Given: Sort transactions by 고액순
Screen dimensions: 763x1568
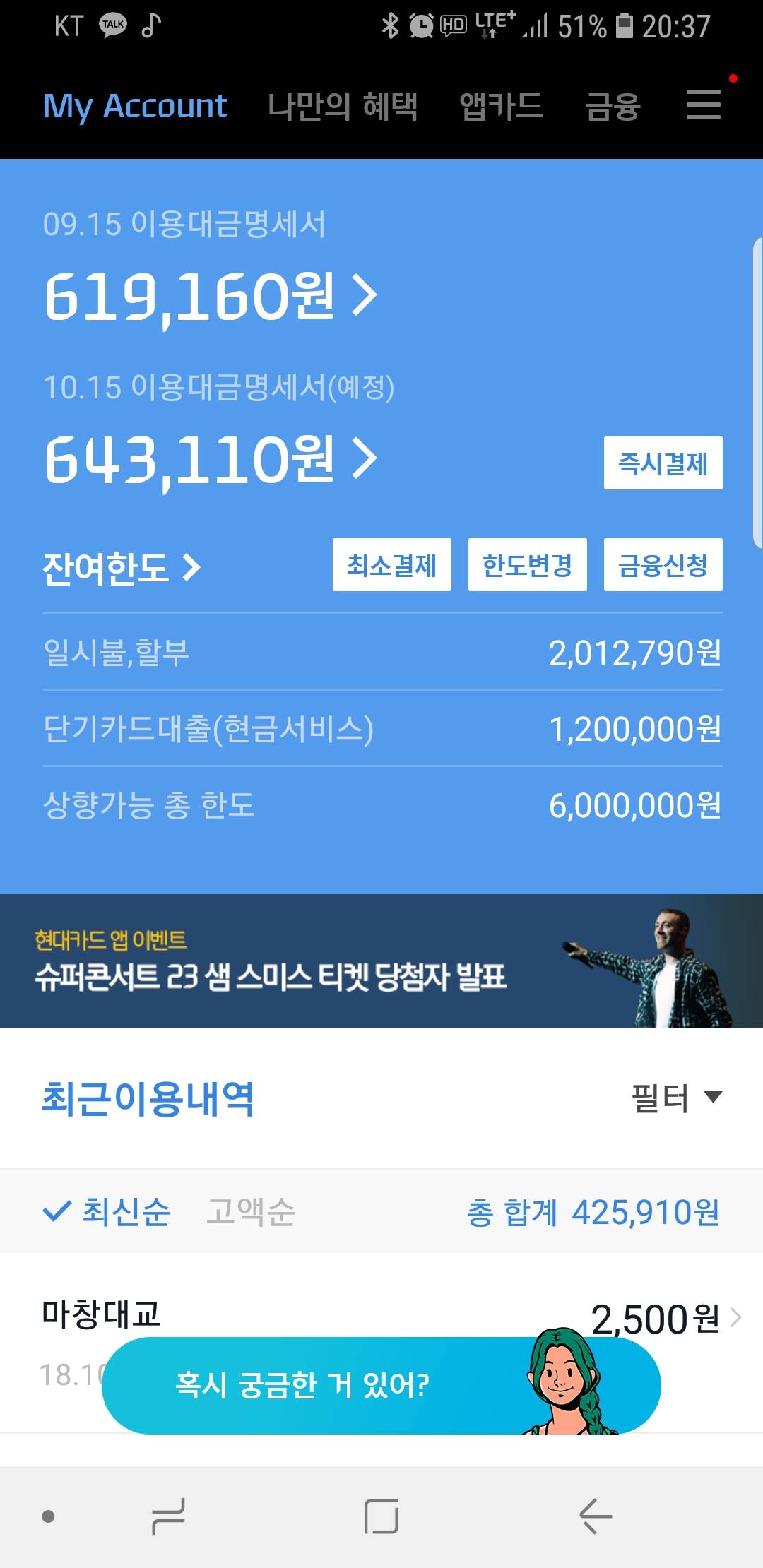Looking at the screenshot, I should pos(250,1212).
